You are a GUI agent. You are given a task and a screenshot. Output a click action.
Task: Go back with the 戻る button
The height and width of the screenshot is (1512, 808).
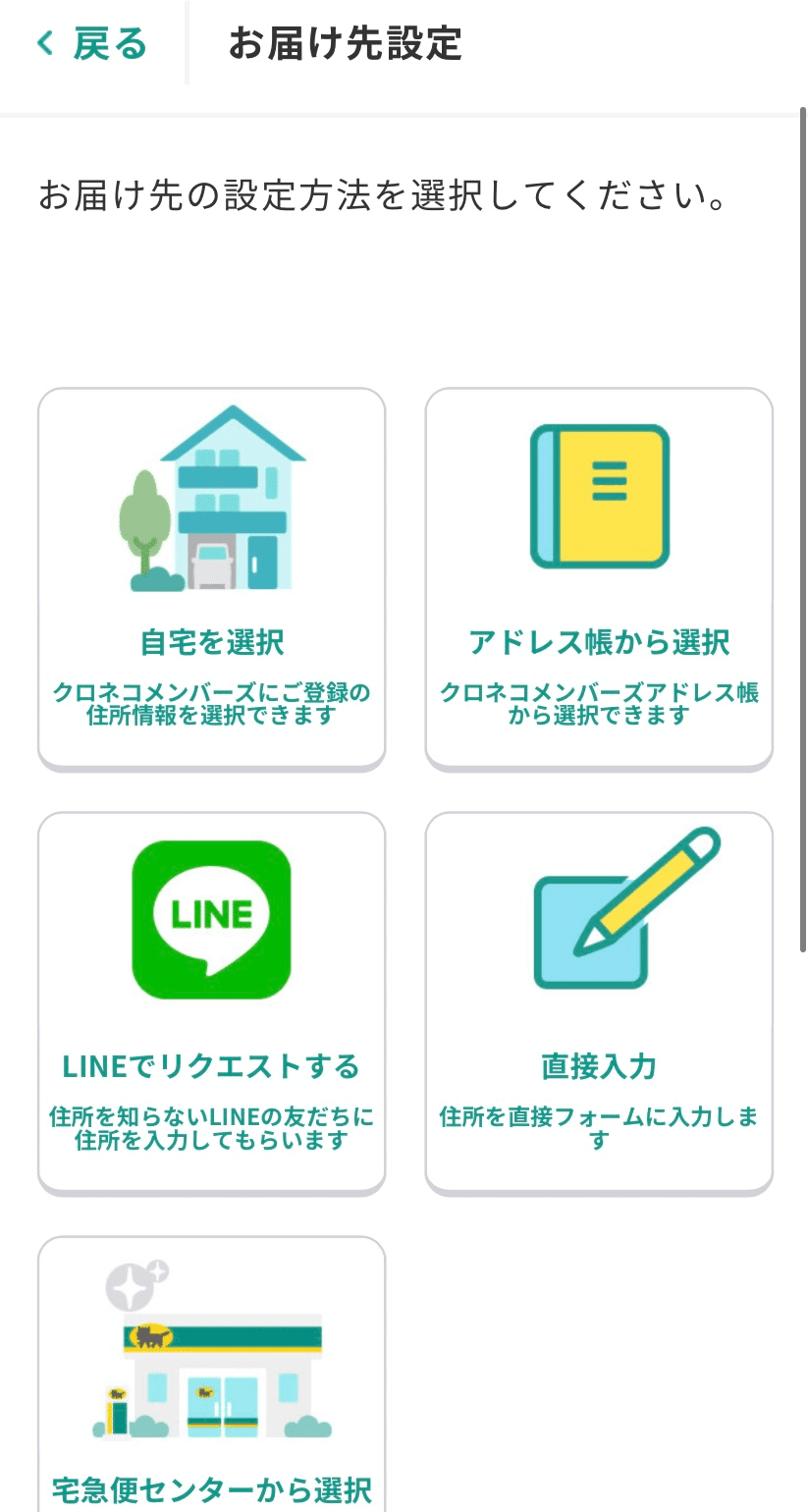click(x=91, y=44)
